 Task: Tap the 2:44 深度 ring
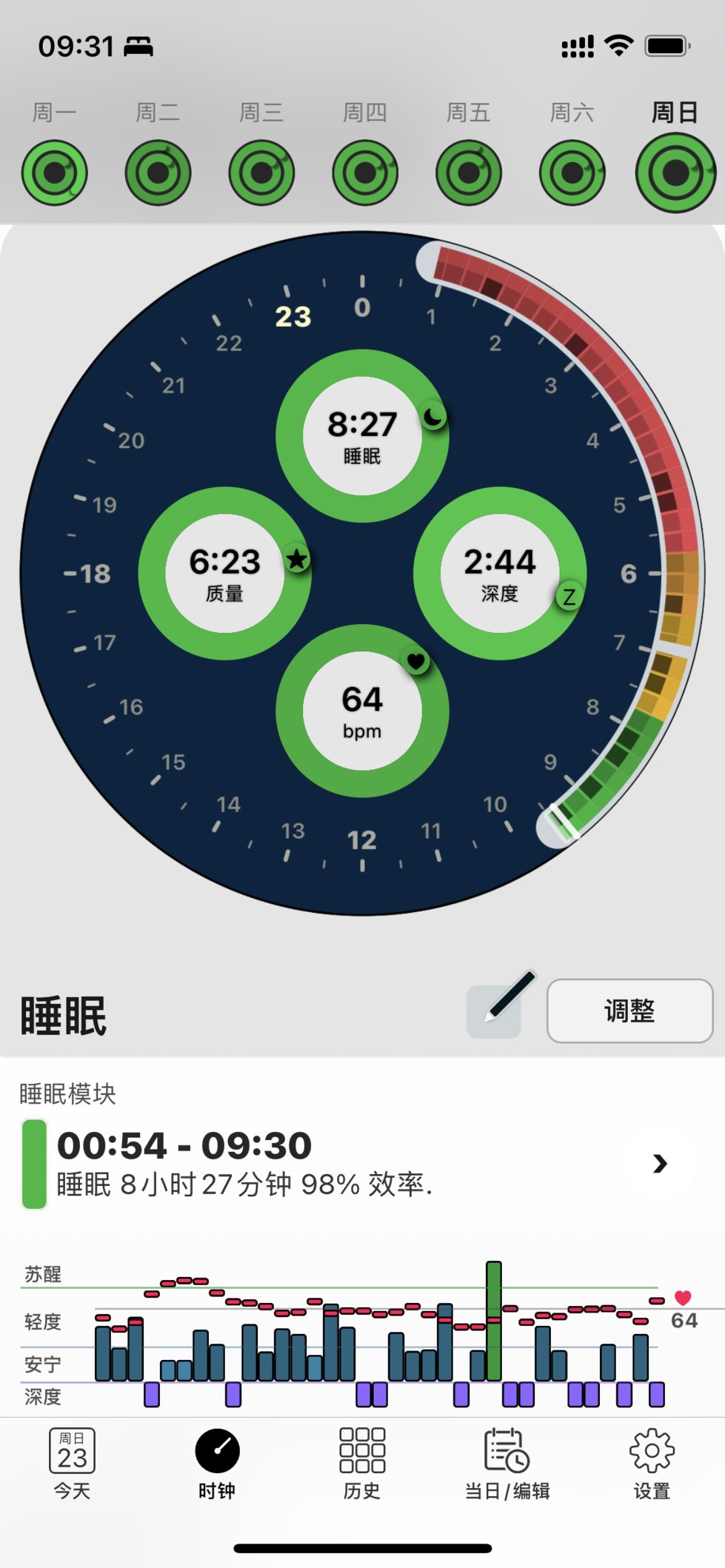[x=500, y=573]
